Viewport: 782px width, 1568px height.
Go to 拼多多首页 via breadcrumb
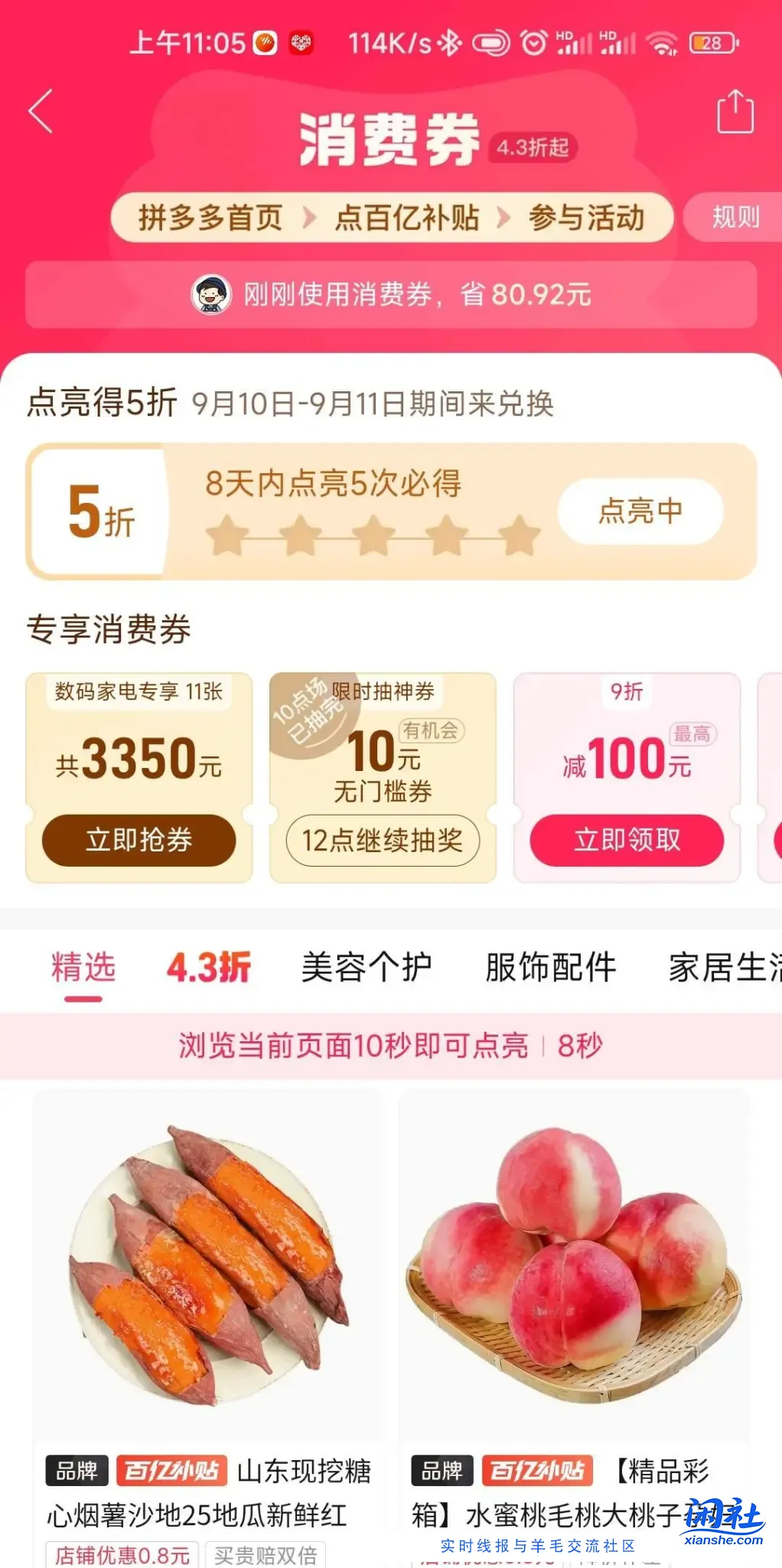pyautogui.click(x=210, y=217)
